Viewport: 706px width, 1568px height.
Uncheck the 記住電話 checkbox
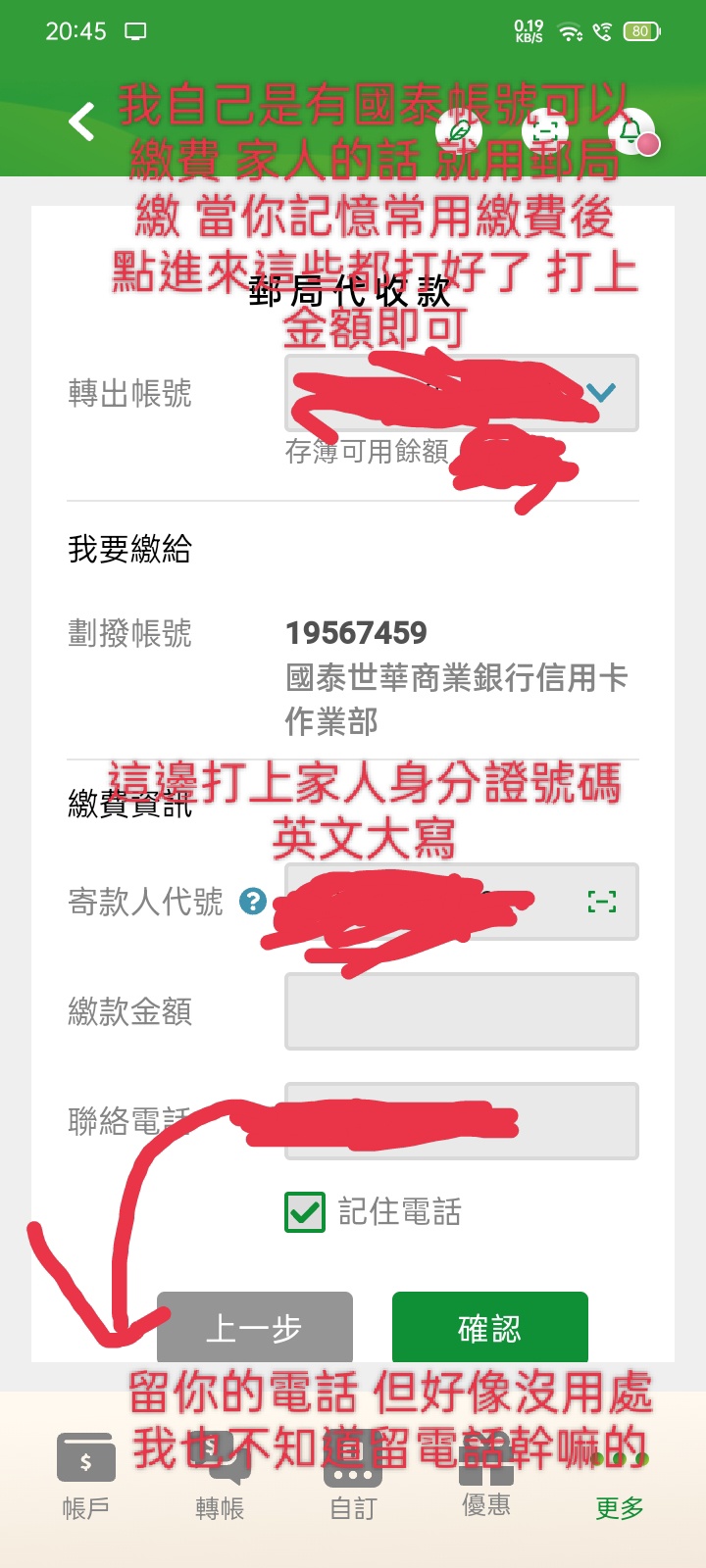point(305,1212)
